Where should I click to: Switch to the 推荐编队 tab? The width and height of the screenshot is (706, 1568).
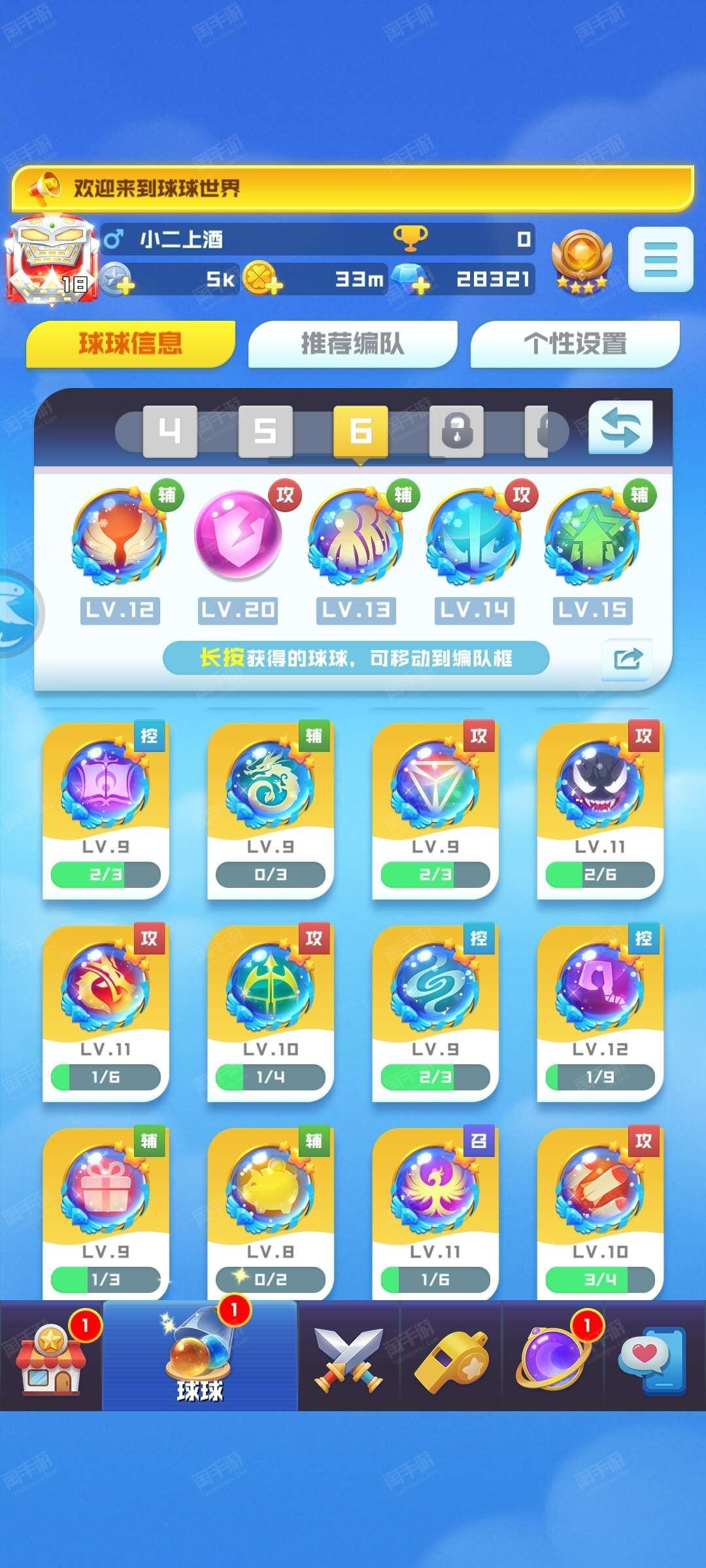[x=352, y=344]
